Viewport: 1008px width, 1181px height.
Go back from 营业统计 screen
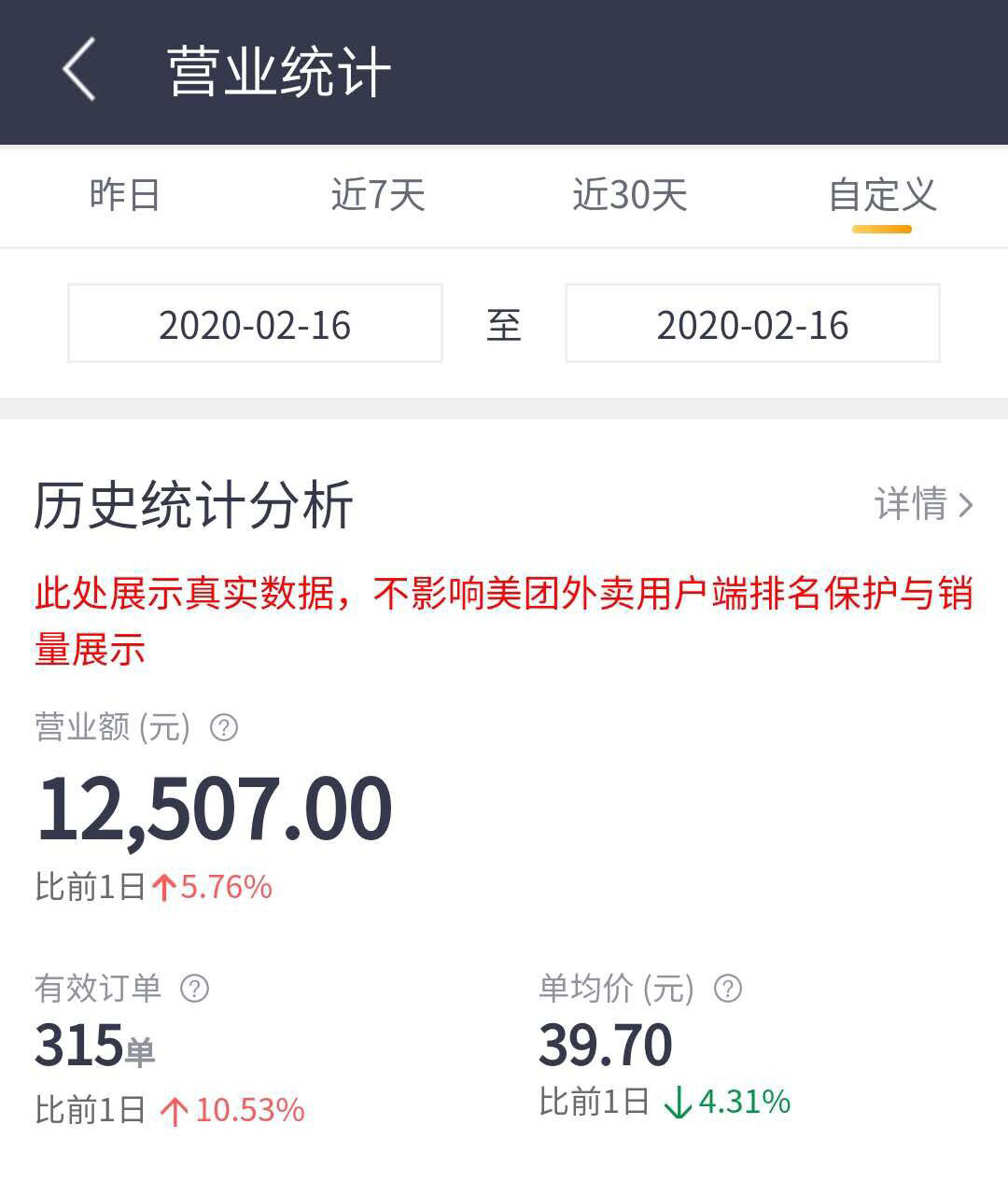point(80,70)
